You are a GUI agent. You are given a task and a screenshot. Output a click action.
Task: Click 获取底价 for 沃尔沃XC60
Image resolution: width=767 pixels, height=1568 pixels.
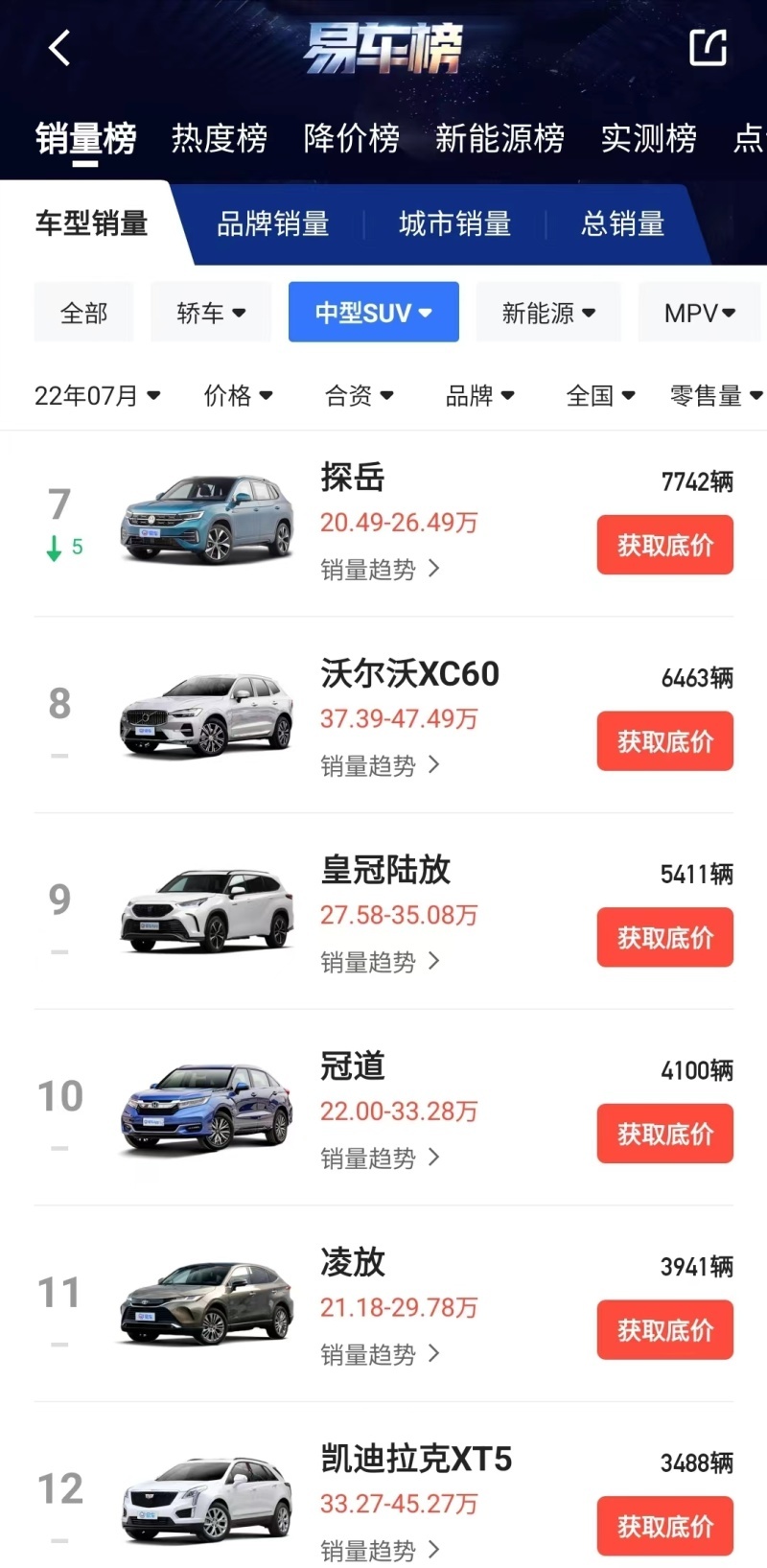point(664,740)
